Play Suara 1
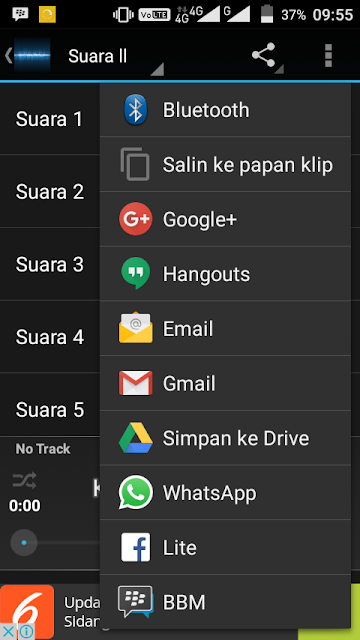360x640 pixels. tap(50, 119)
